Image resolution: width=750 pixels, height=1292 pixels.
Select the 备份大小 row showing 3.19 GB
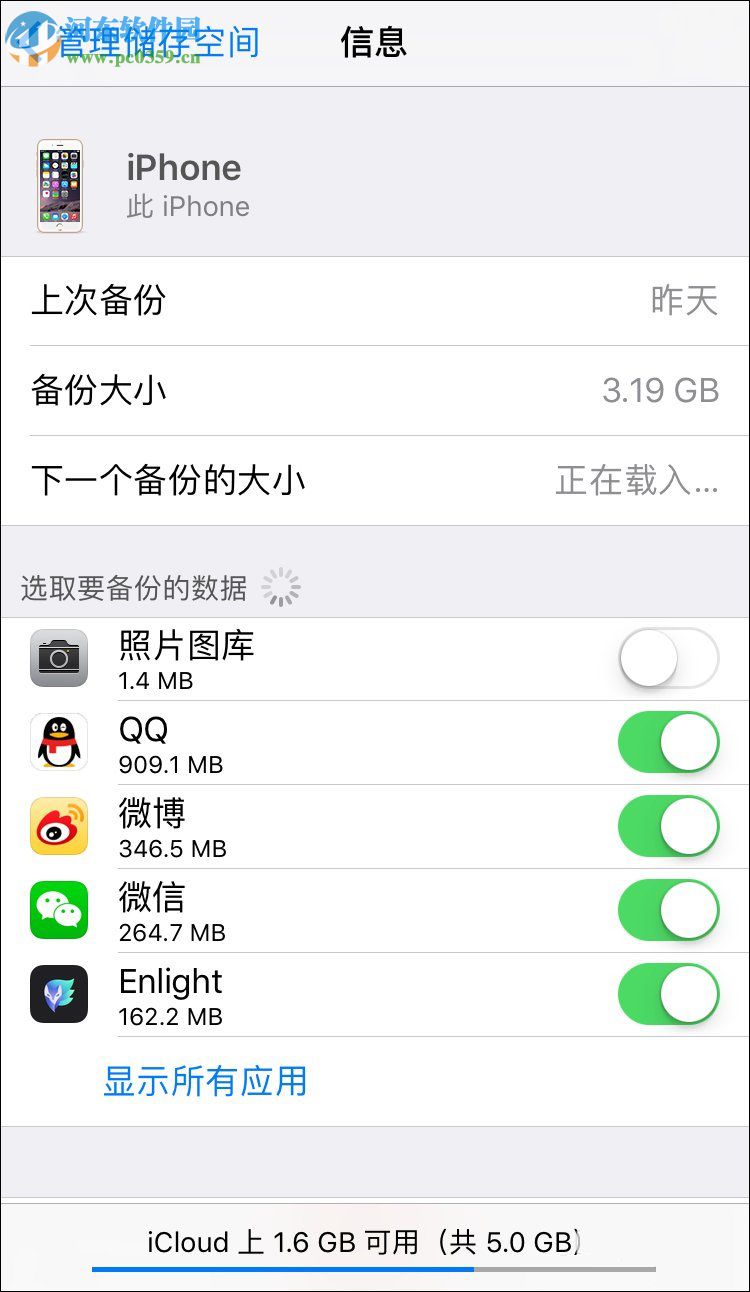[375, 390]
